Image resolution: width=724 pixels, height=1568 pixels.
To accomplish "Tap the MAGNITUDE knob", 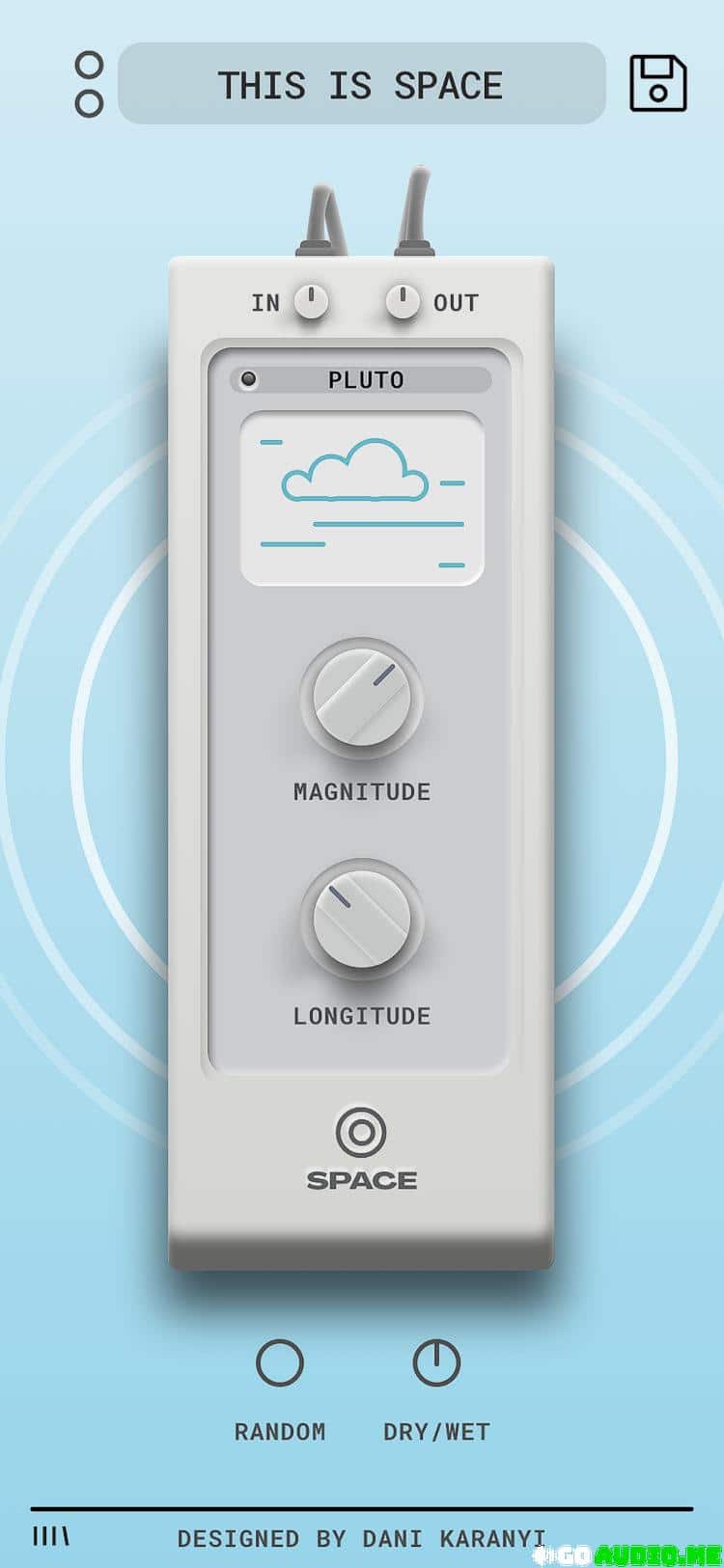I will click(x=361, y=697).
